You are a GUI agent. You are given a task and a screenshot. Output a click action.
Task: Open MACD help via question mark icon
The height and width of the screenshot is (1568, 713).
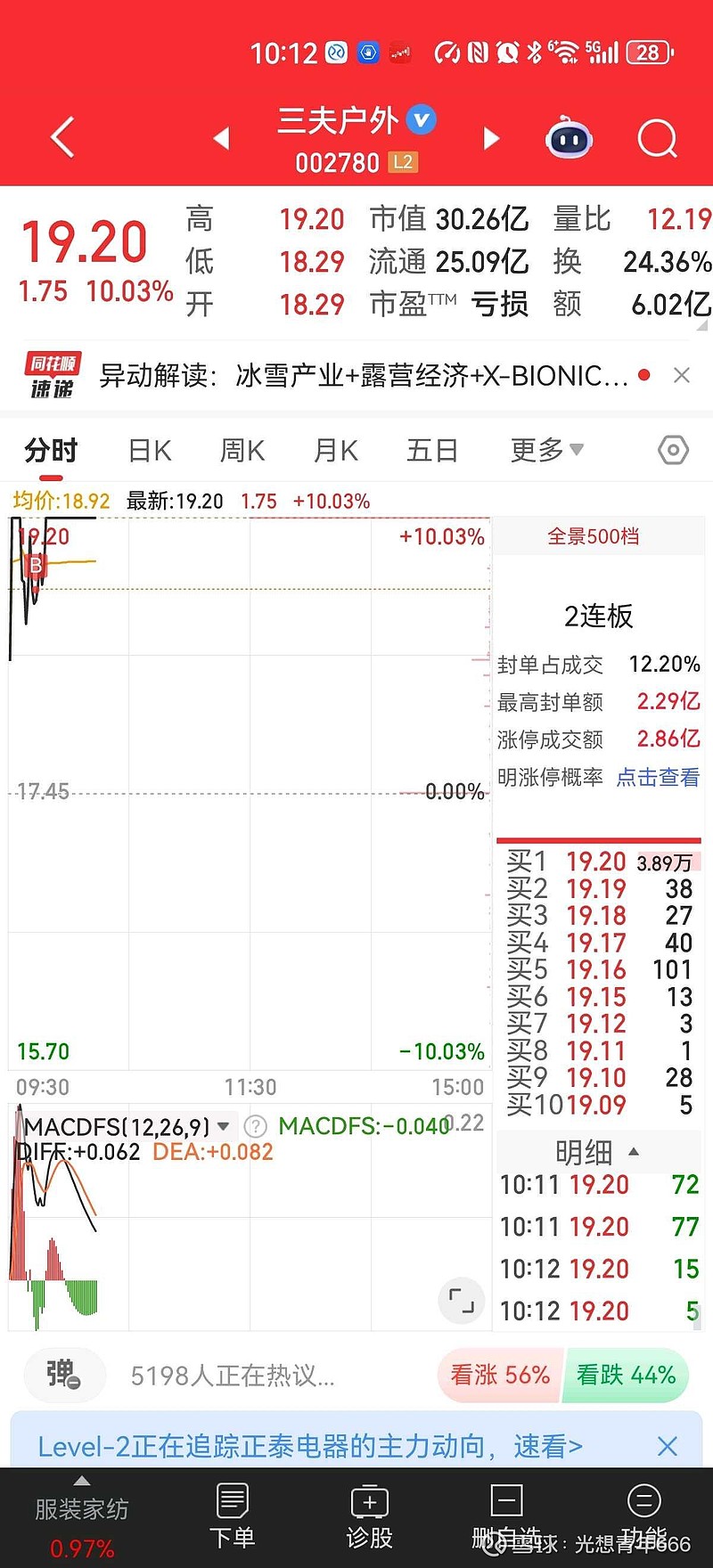(255, 1126)
